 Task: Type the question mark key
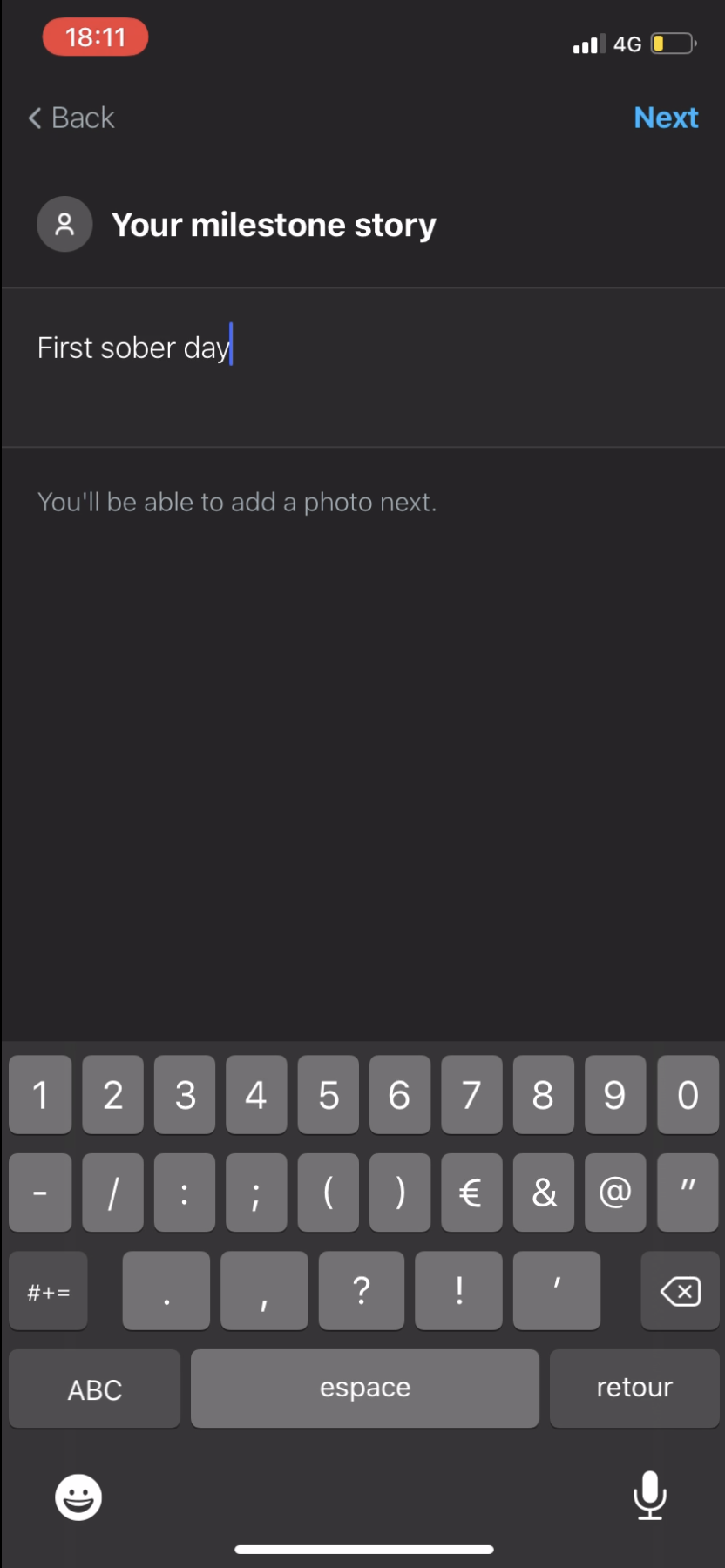click(x=361, y=1290)
